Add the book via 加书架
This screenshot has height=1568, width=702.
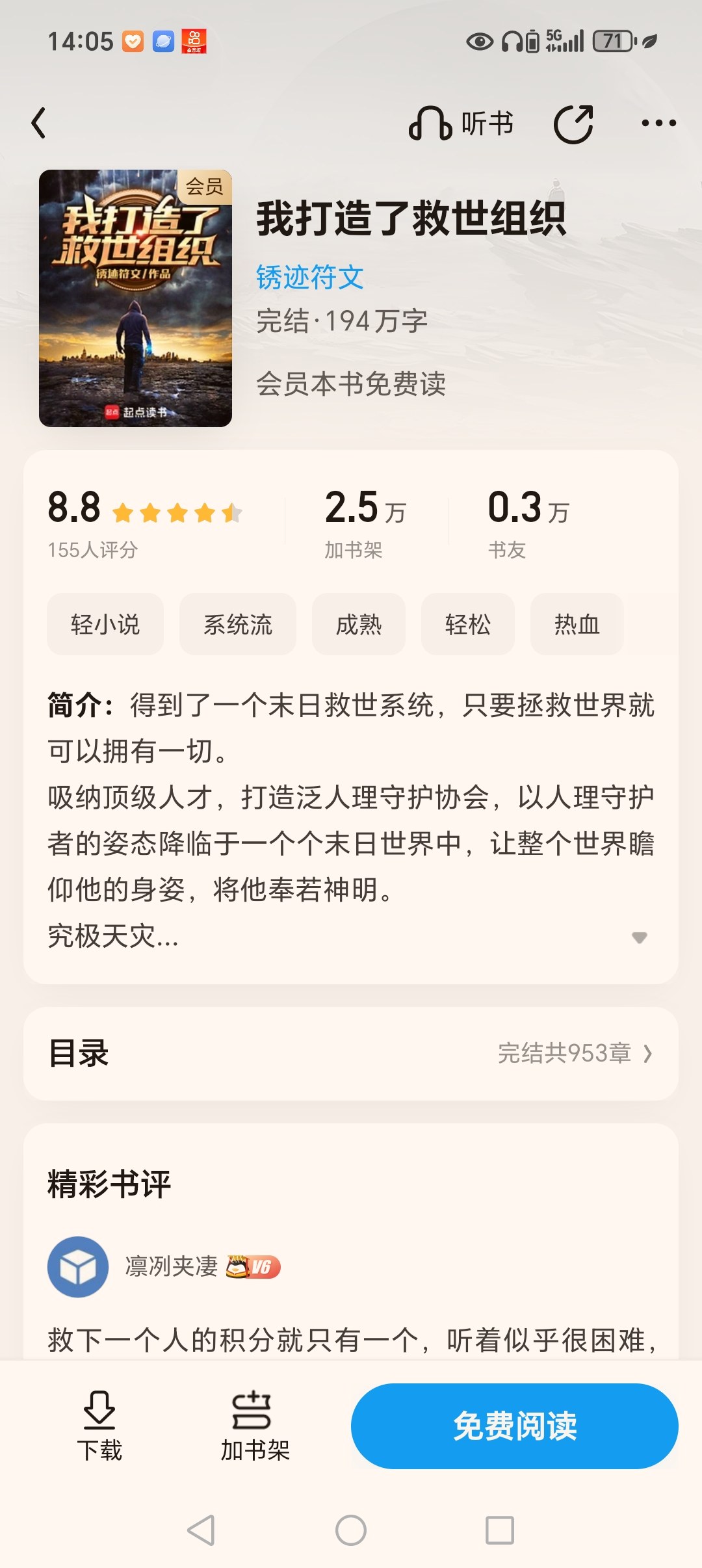pos(255,1426)
